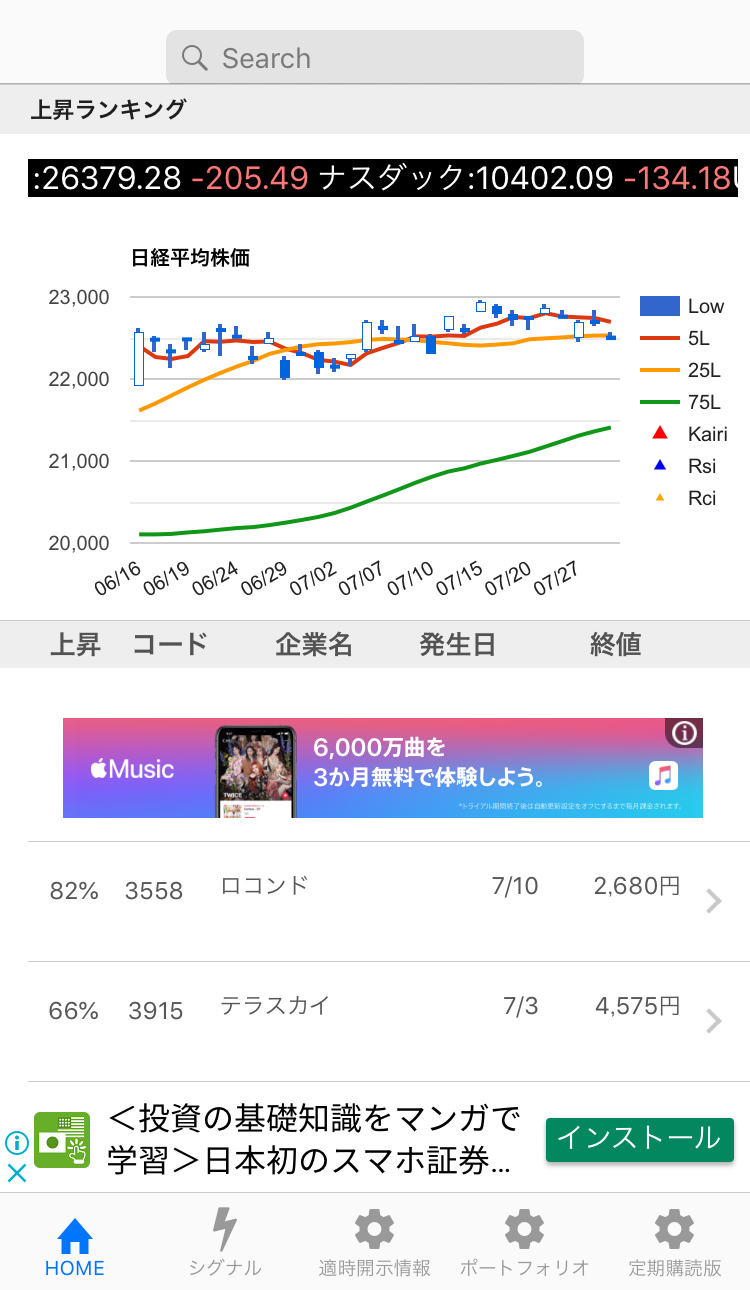Screen dimensions: 750x1290
Task: Open the 適時開示情報 tab
Action: pyautogui.click(x=375, y=1246)
